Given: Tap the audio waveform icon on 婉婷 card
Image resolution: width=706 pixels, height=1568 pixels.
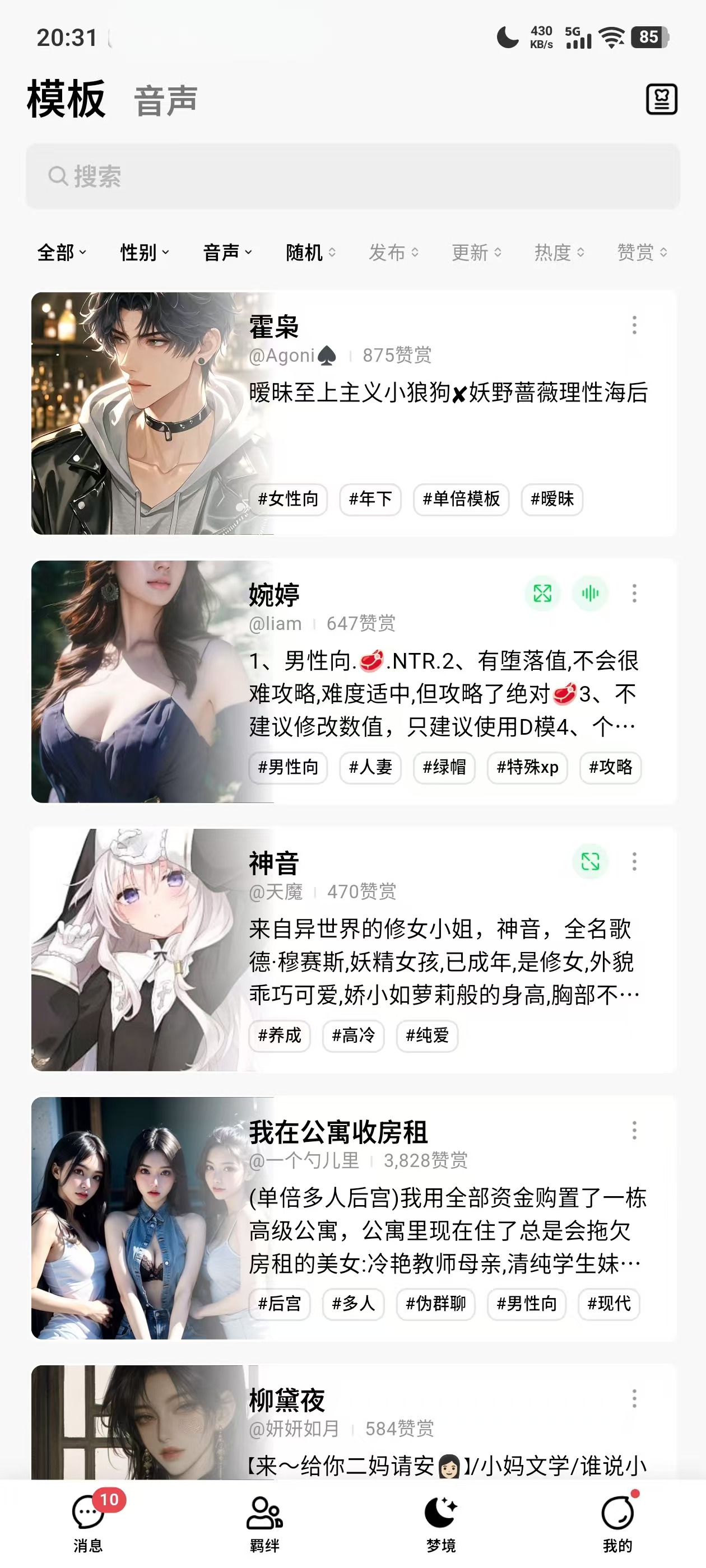Looking at the screenshot, I should click(590, 594).
